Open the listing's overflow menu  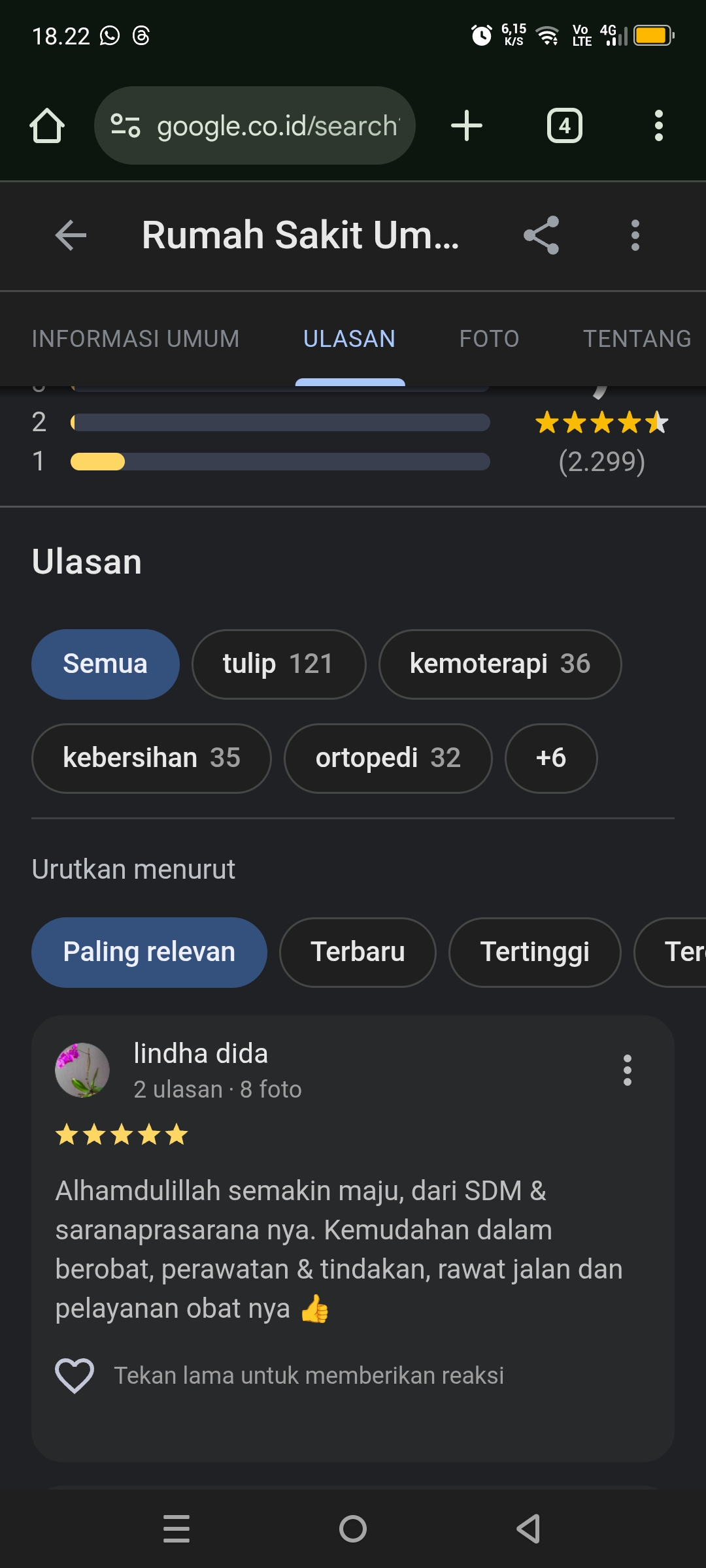pos(635,235)
